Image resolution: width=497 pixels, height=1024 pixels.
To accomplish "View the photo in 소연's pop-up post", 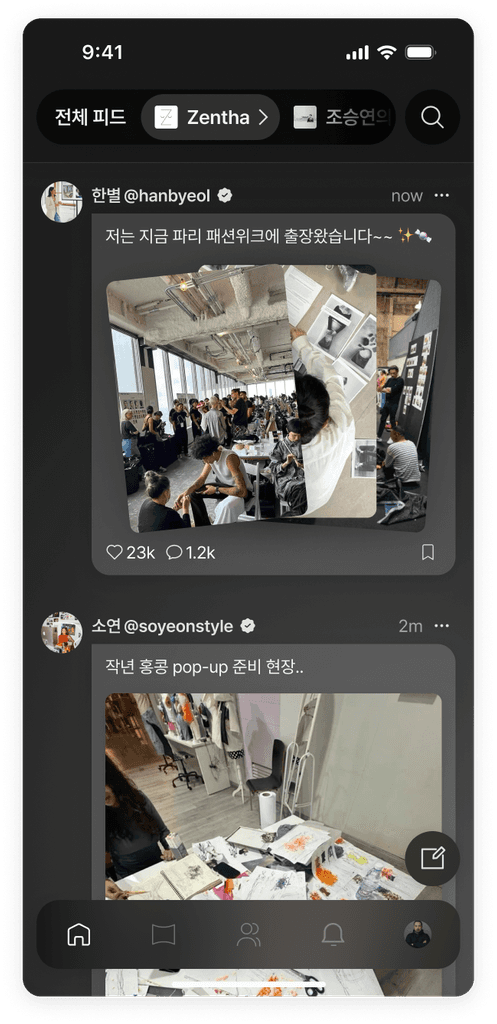I will click(273, 797).
